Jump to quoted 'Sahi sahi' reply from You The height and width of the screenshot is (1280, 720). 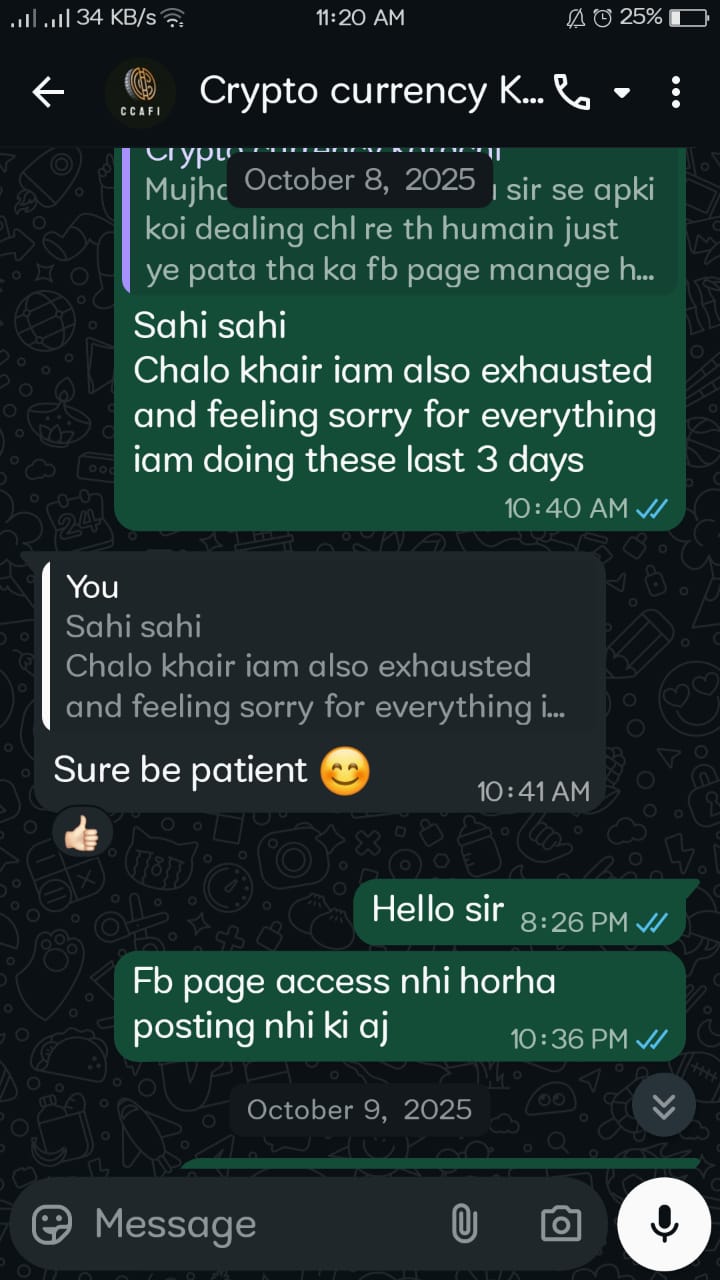[320, 648]
